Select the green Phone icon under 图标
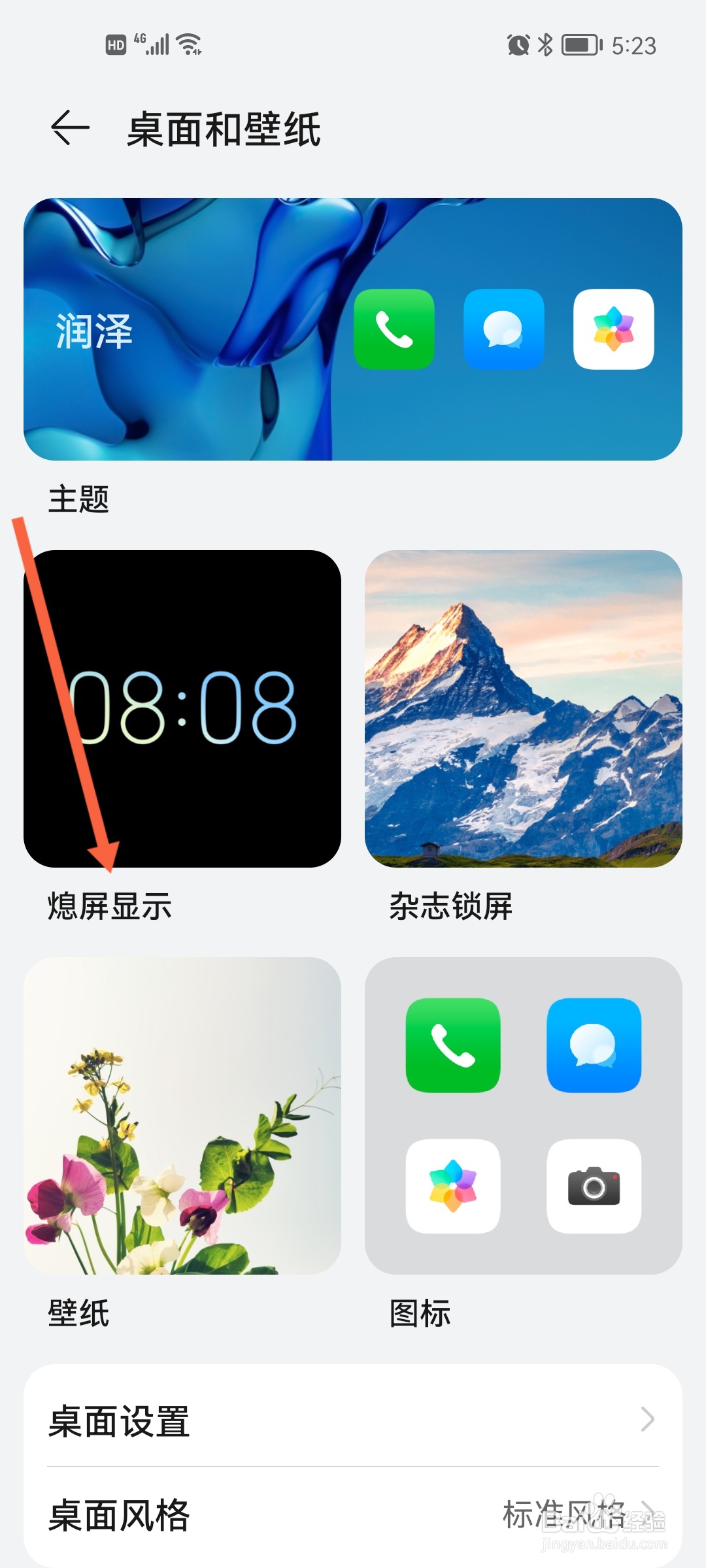The width and height of the screenshot is (706, 1568). [453, 1046]
